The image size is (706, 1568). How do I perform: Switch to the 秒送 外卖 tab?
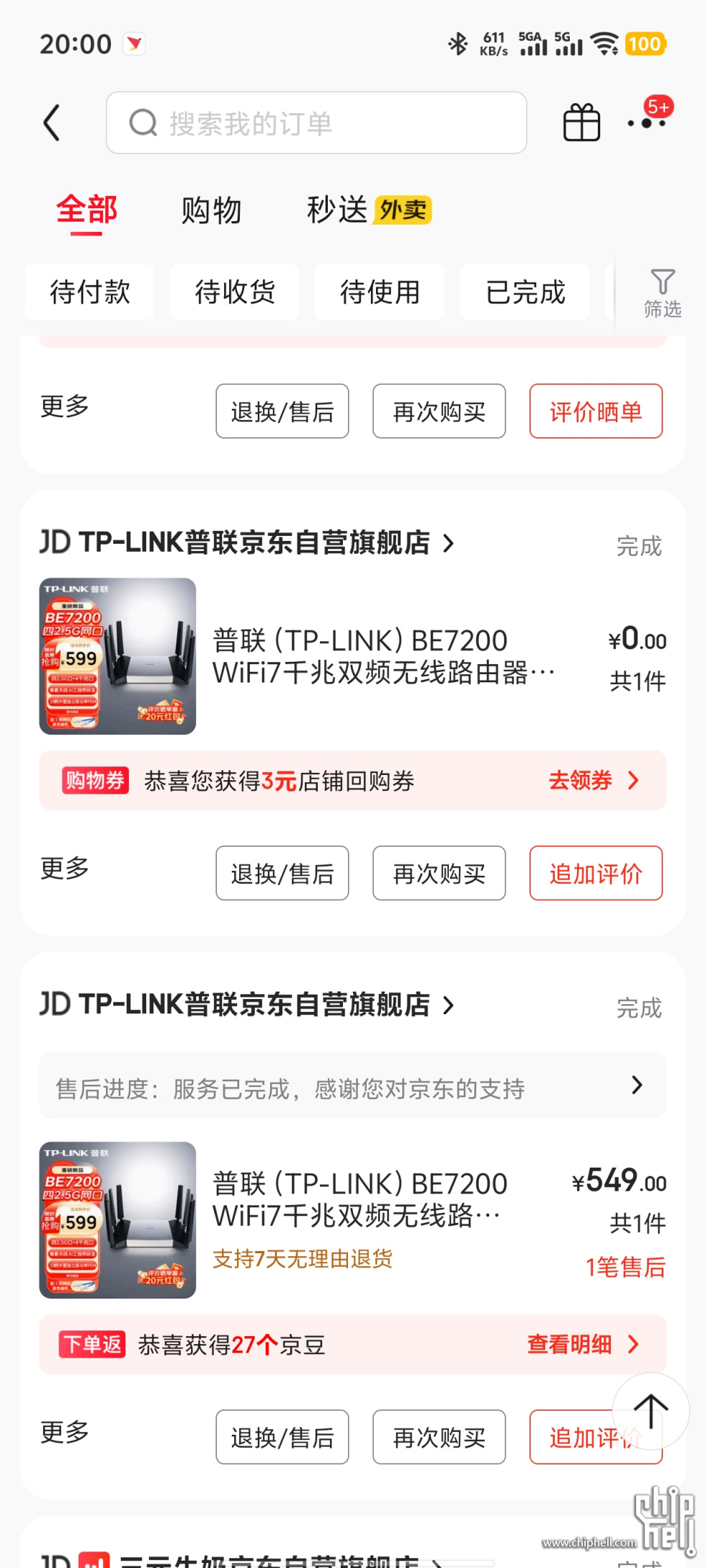coord(368,211)
